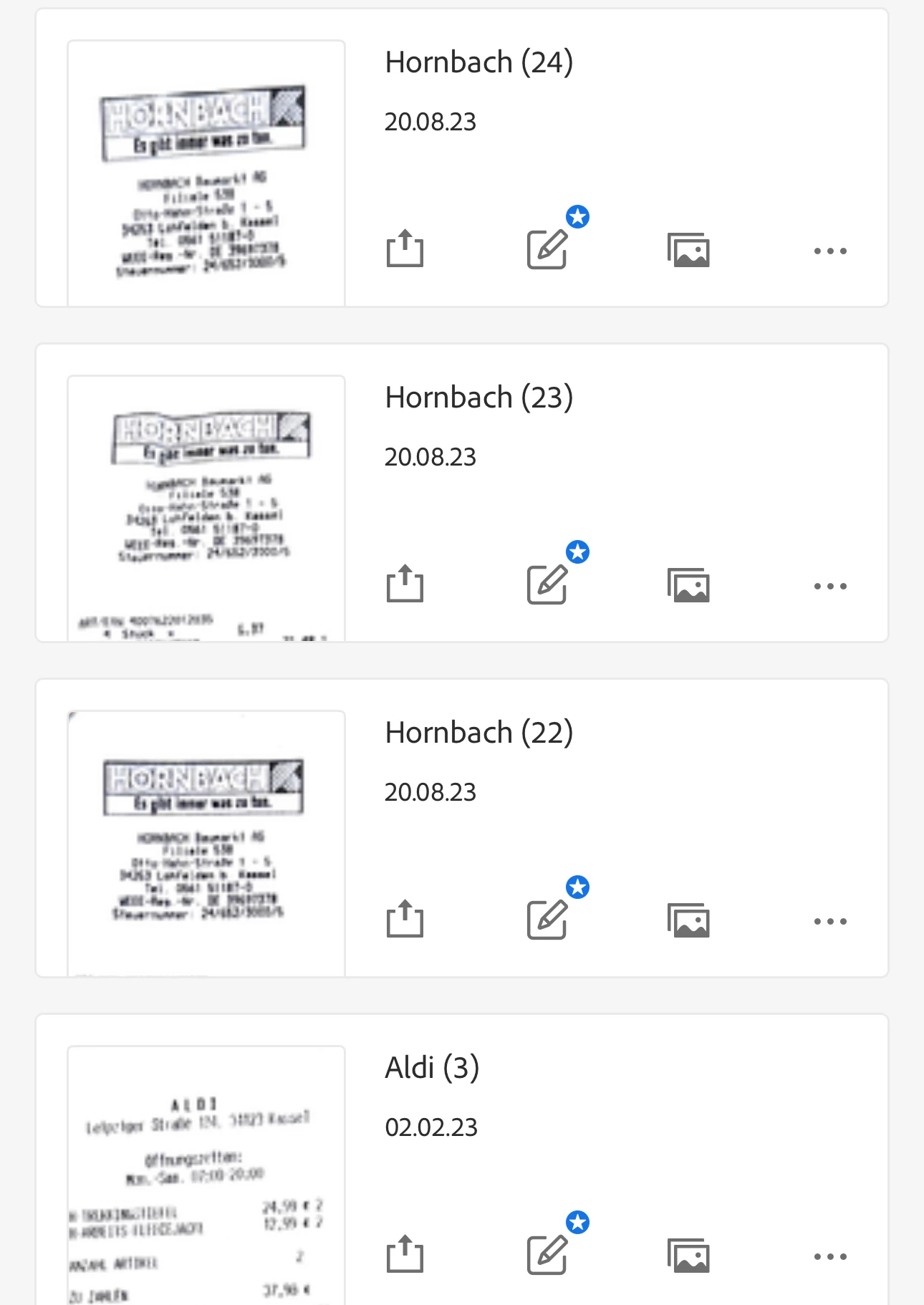
Task: Edit the Hornbach (22) scan
Action: coord(547,920)
